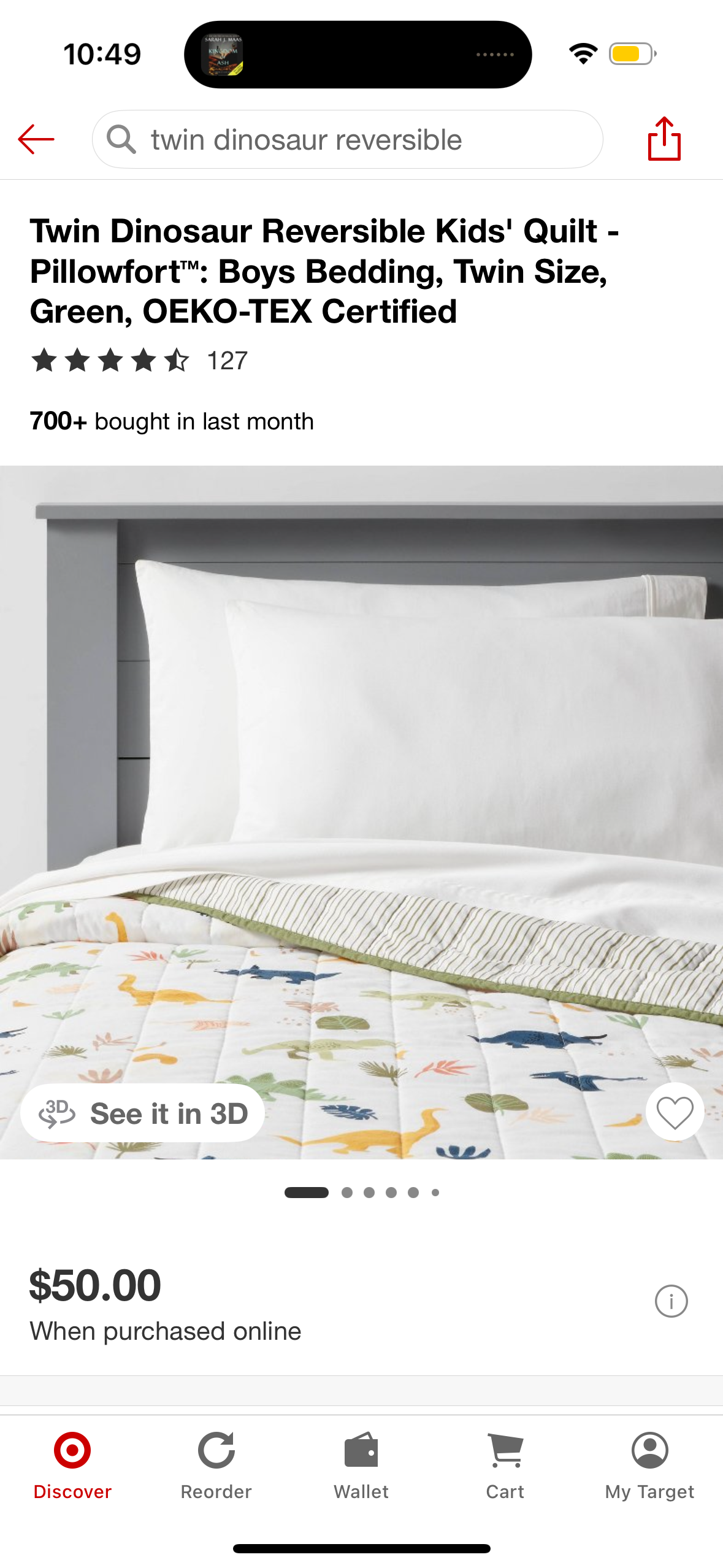
Task: Open the My Target tab
Action: [649, 1466]
